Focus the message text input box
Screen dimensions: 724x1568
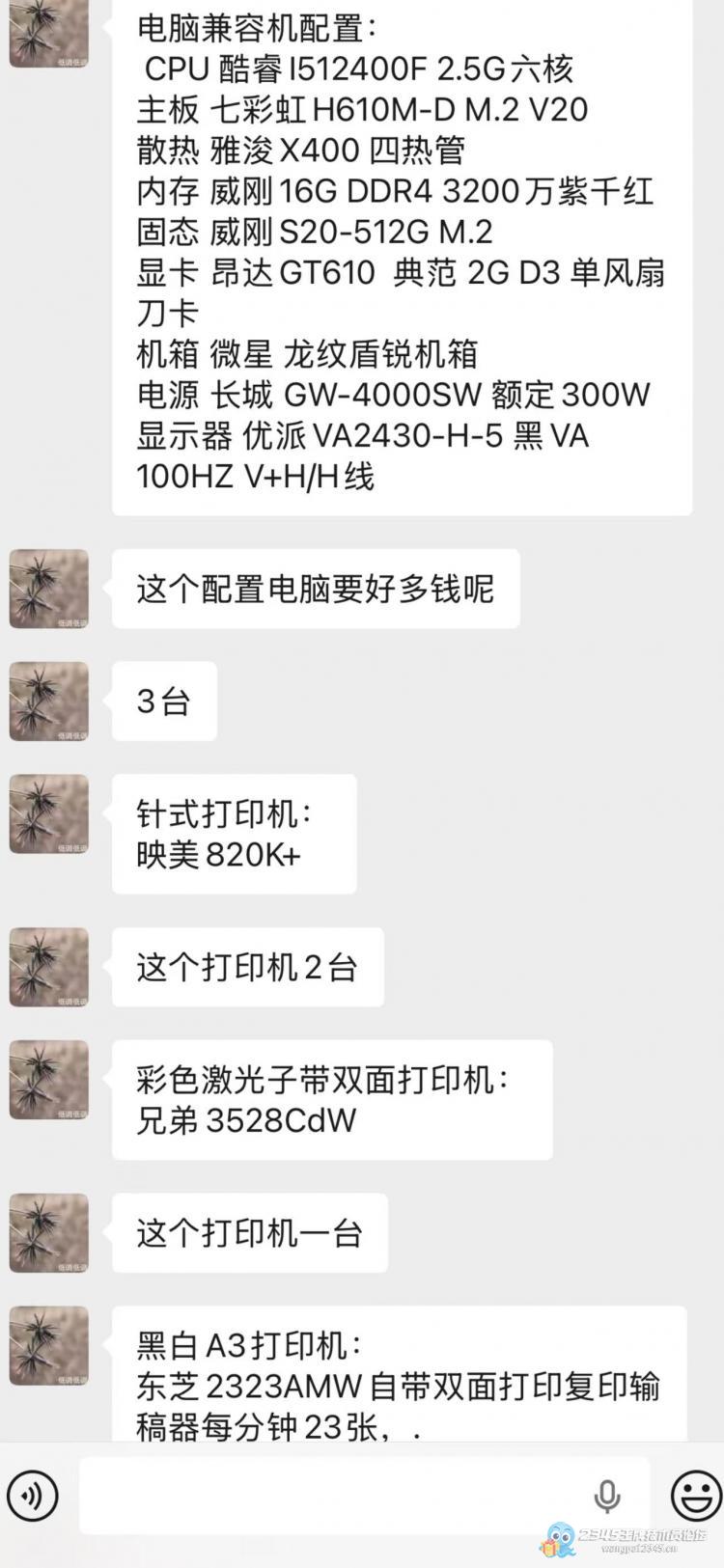coord(328,1496)
